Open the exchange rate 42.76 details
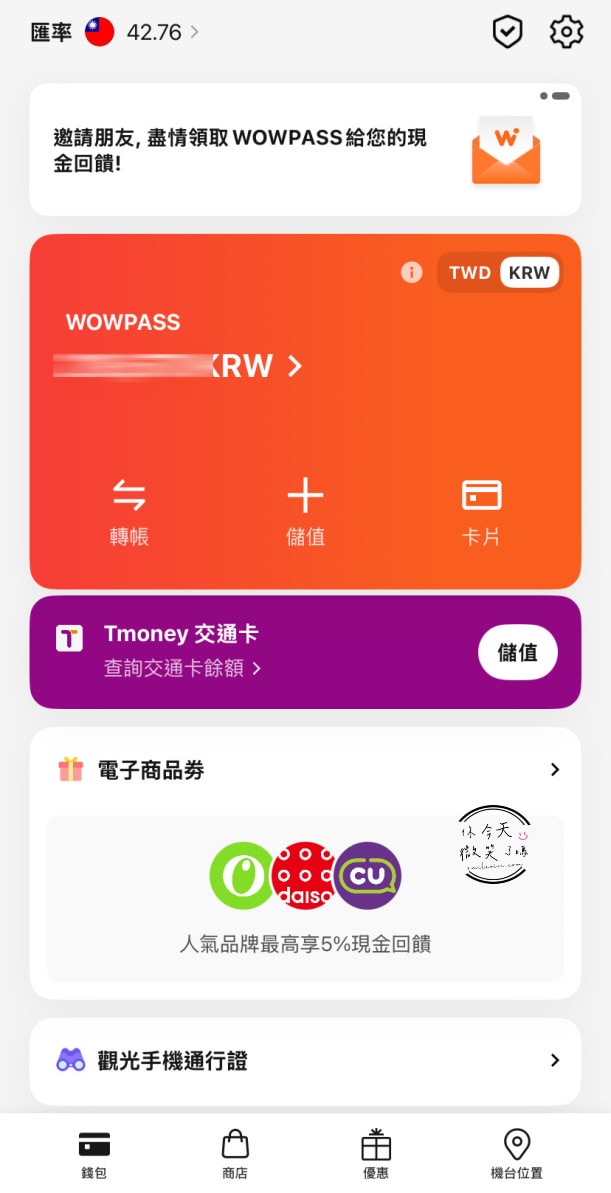The image size is (611, 1193). click(155, 32)
